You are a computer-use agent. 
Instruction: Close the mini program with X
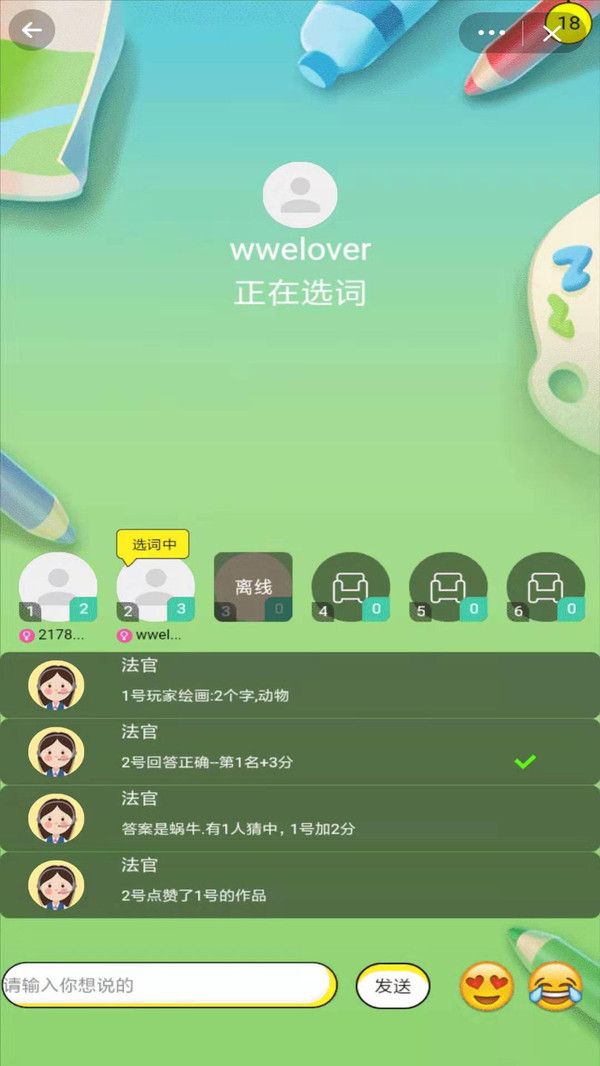tap(552, 33)
